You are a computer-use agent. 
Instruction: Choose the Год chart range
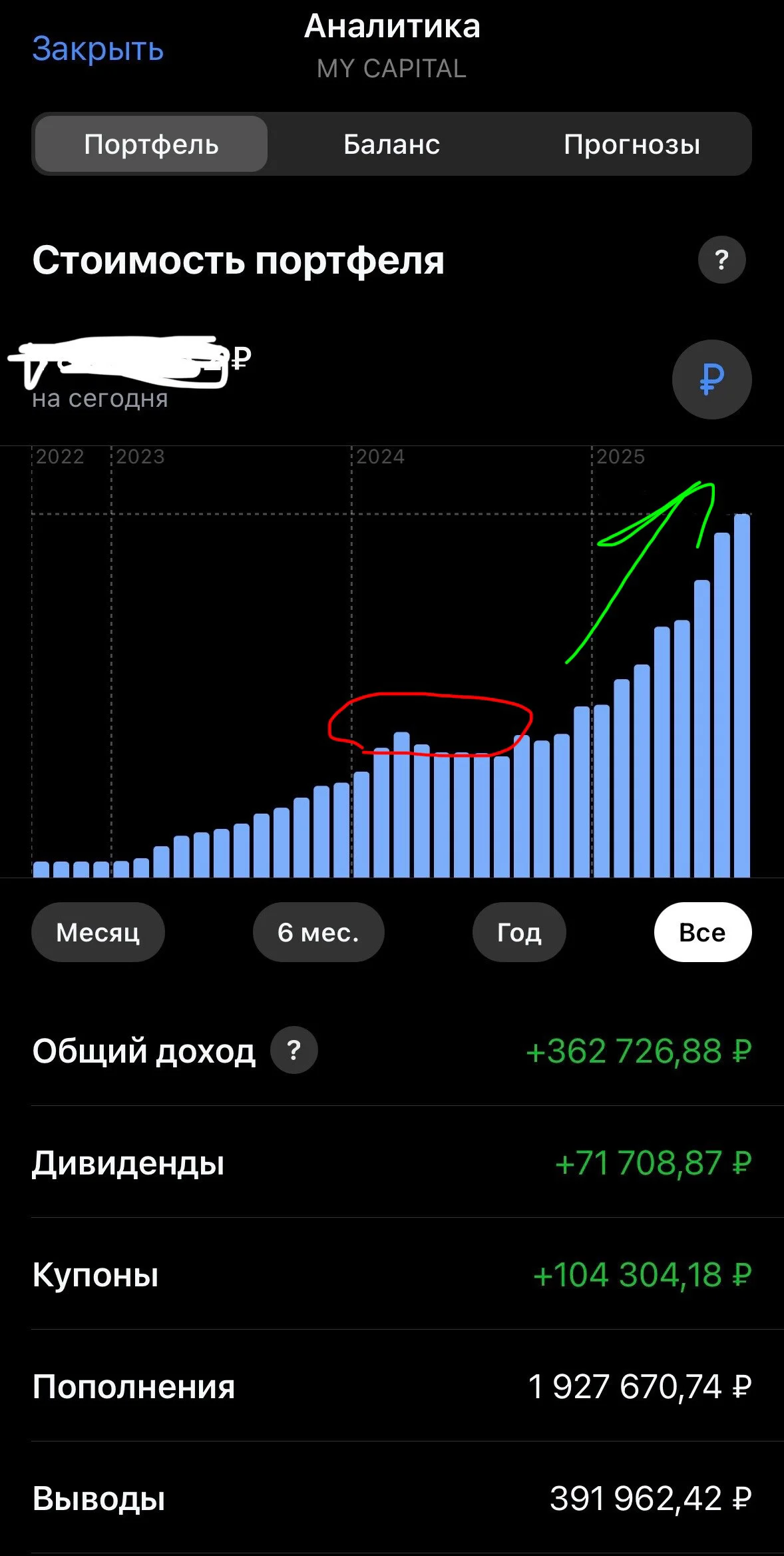(519, 931)
